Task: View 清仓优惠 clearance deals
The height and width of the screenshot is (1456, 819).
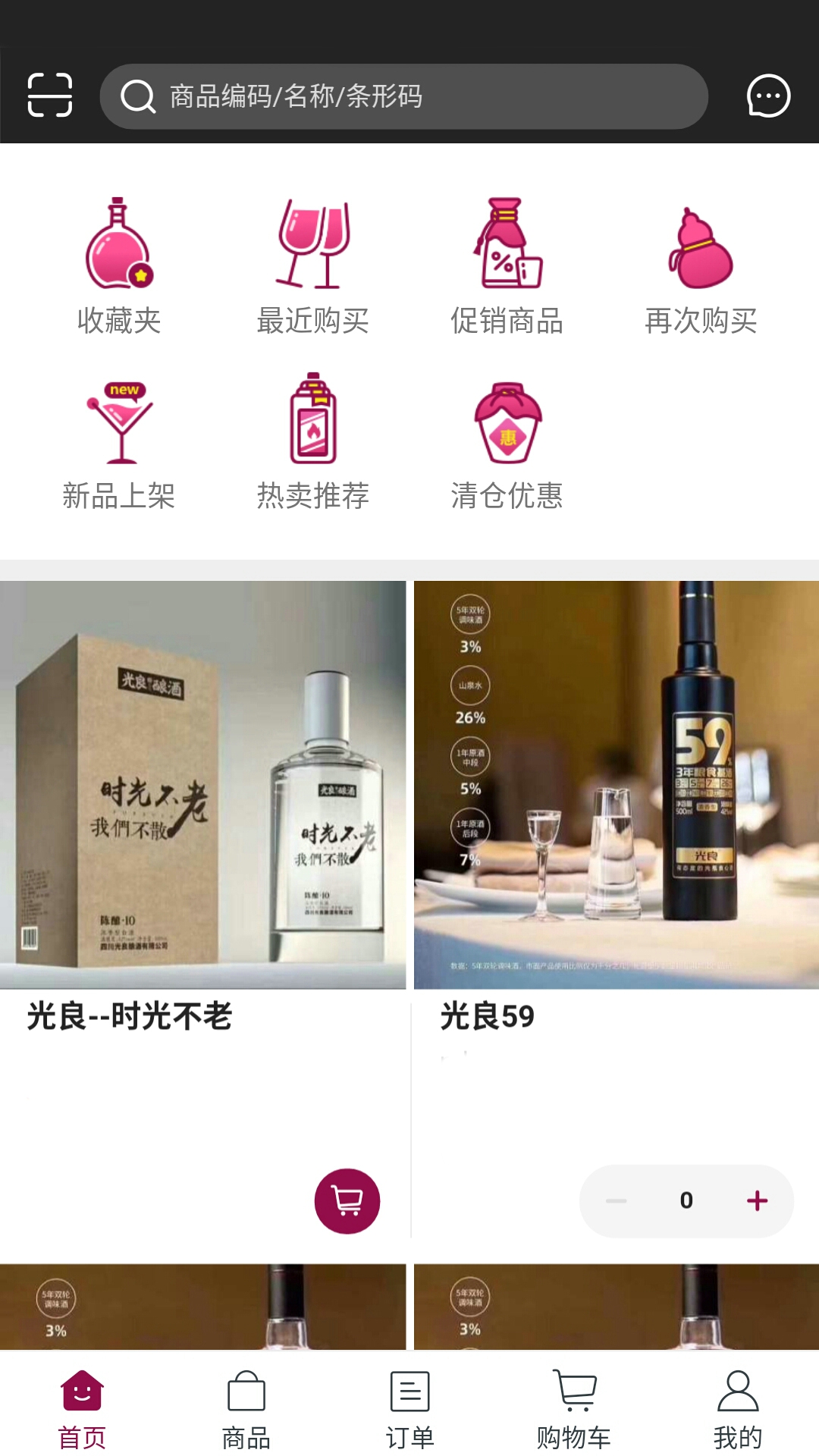Action: (x=507, y=443)
